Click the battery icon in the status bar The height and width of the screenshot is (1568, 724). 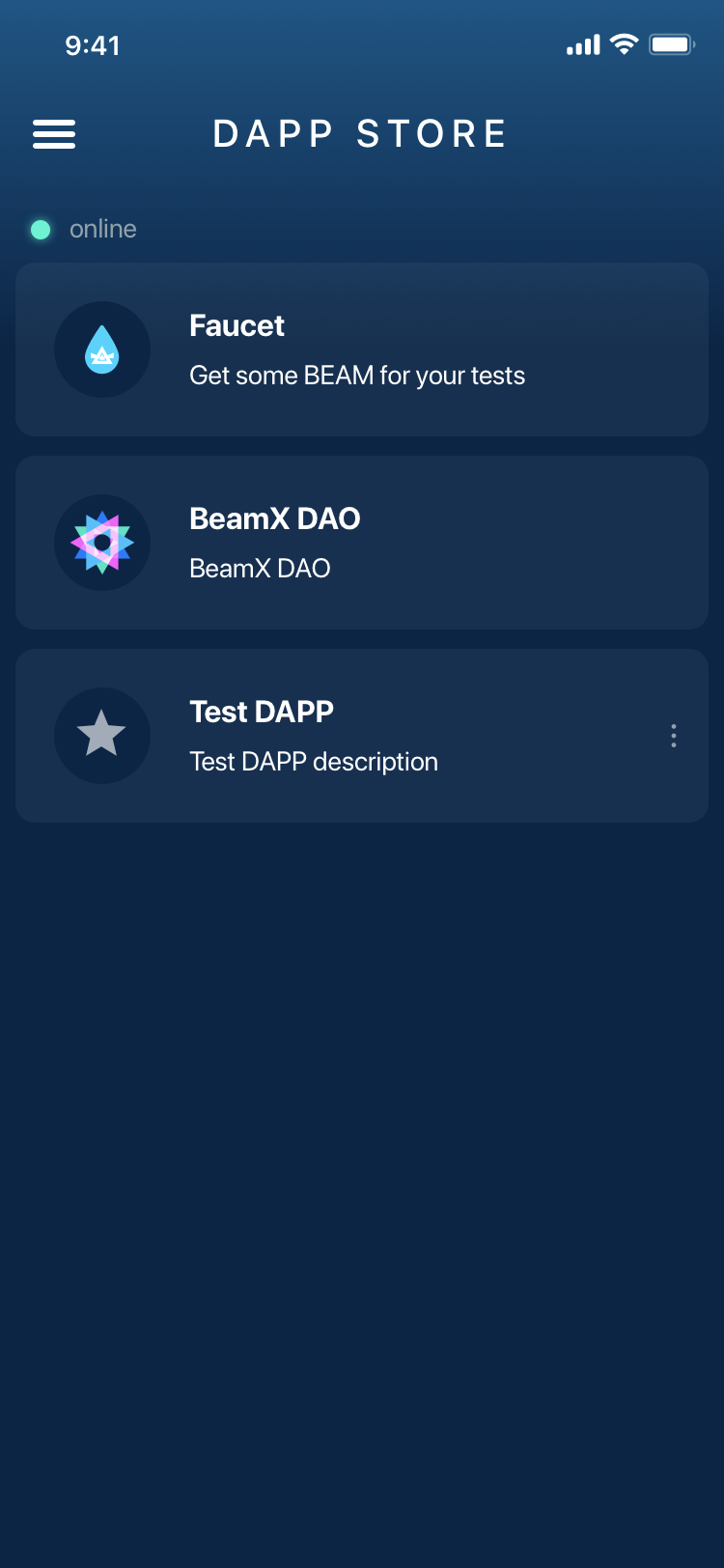click(672, 43)
